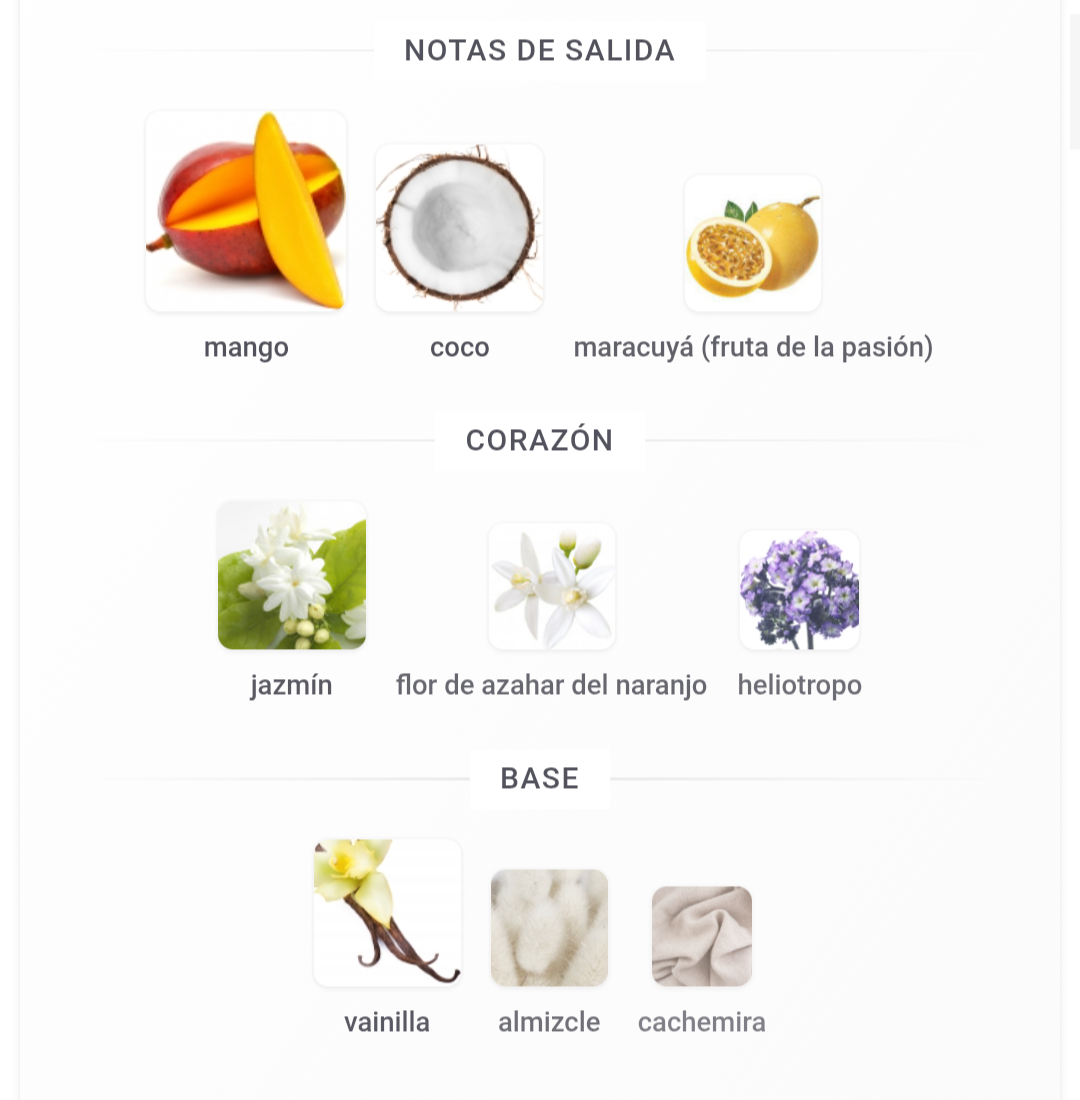Open the cachemira note
This screenshot has width=1080, height=1100.
coord(702,936)
